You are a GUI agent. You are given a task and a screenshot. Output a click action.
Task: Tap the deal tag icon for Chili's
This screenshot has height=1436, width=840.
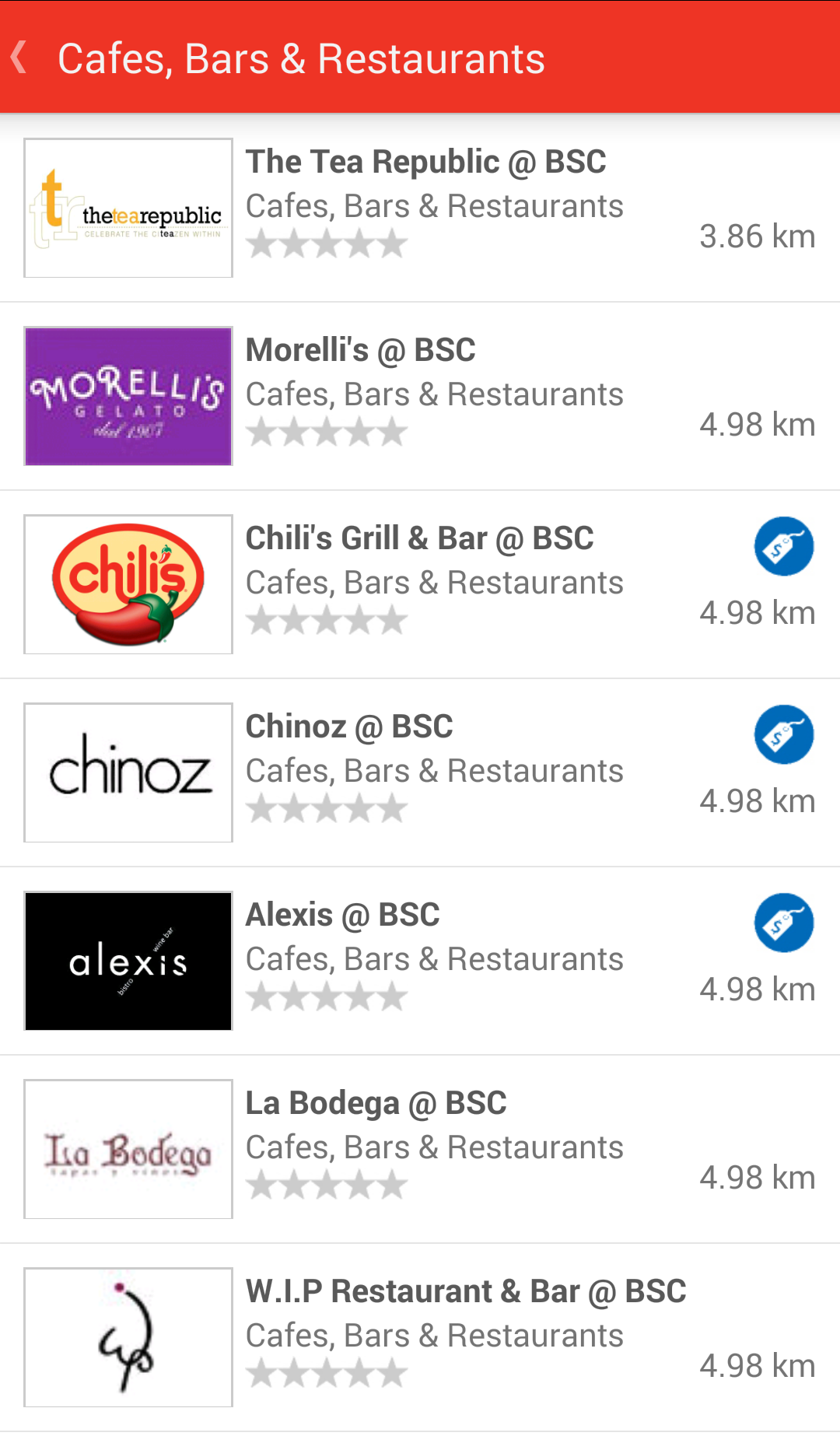pos(783,546)
